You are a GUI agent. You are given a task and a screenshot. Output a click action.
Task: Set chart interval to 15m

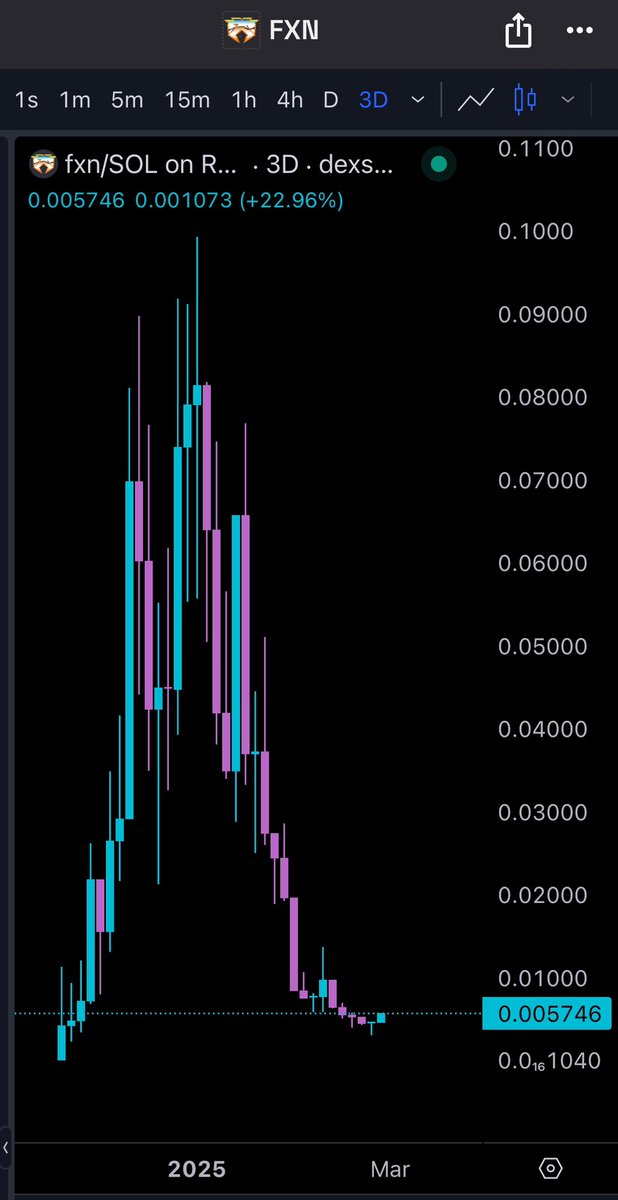[x=187, y=100]
